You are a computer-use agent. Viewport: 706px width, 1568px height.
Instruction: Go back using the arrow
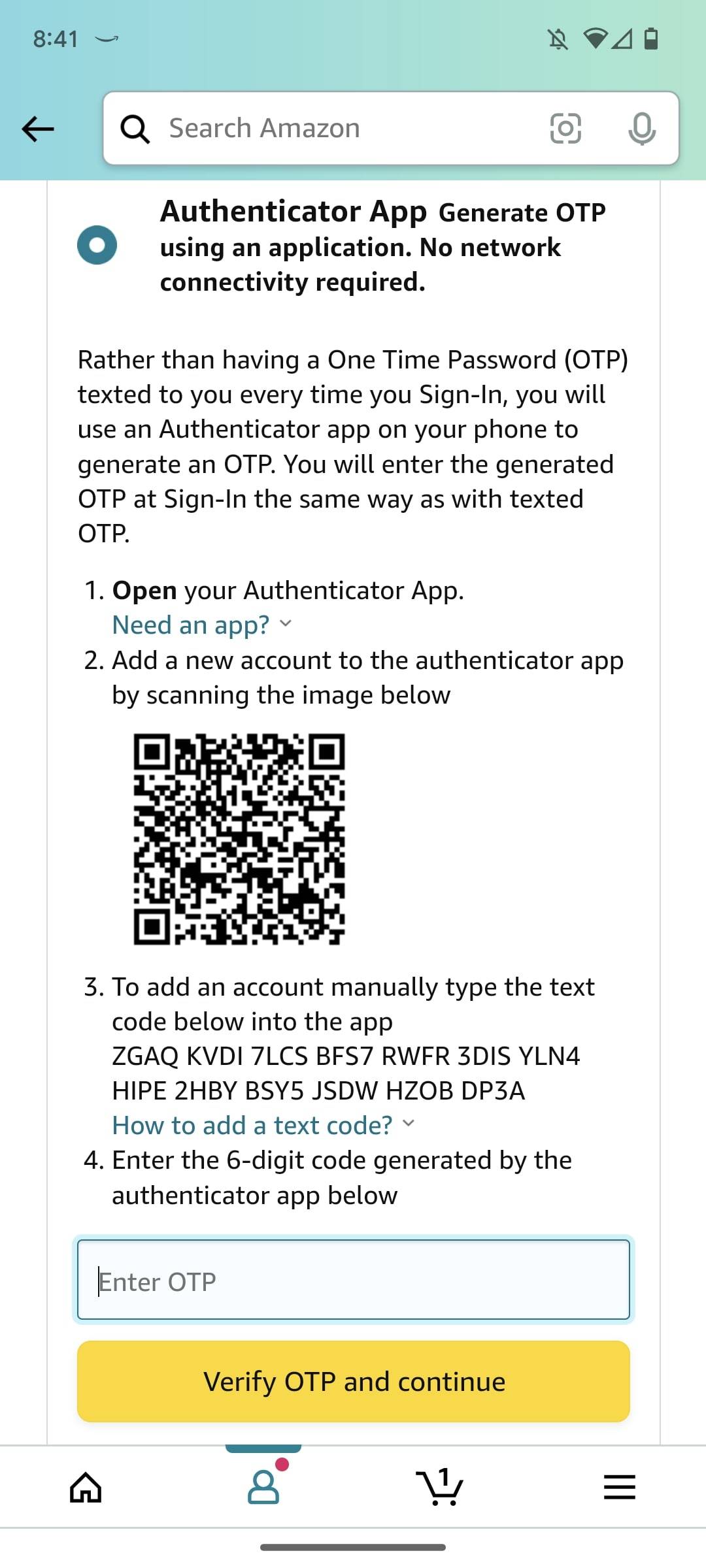(x=38, y=129)
